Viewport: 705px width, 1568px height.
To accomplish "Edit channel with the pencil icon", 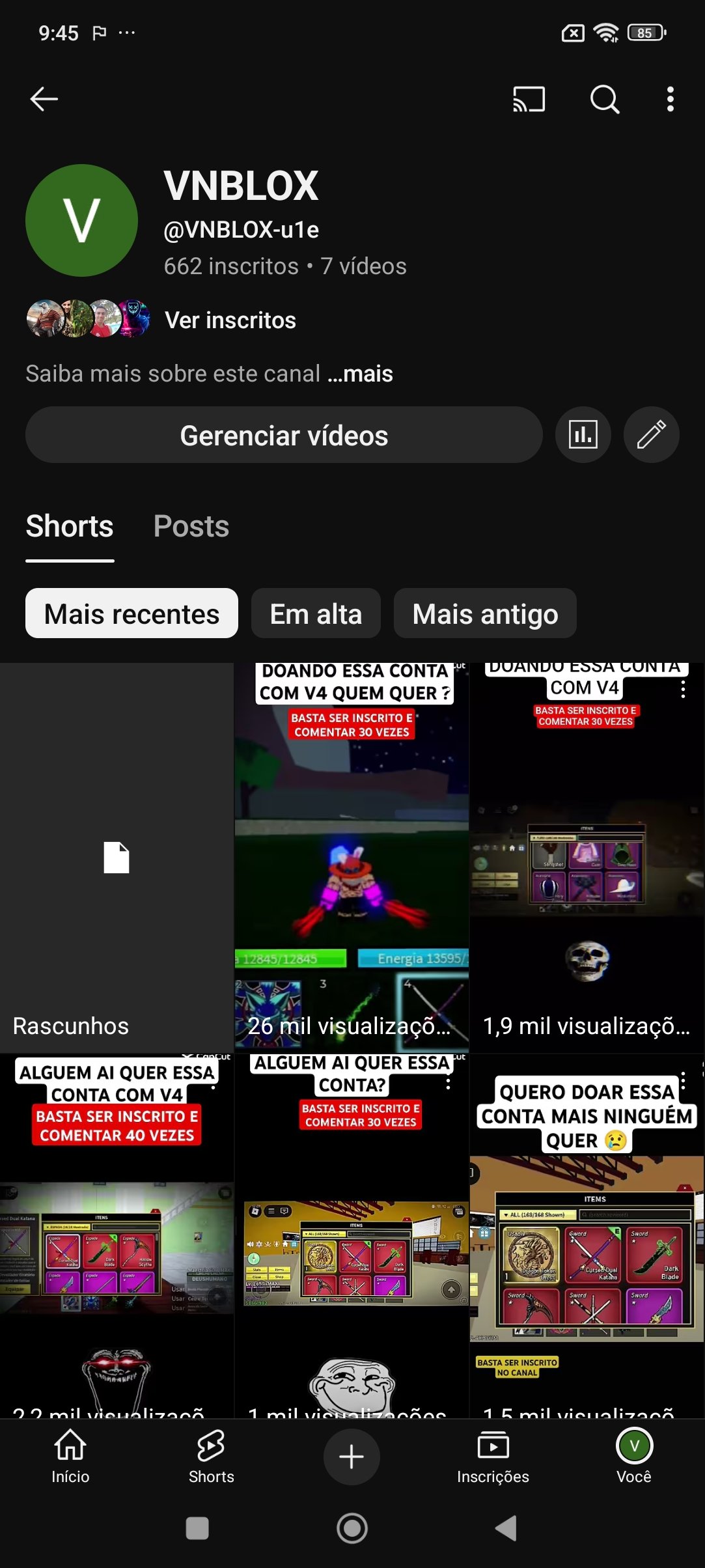I will pos(651,435).
